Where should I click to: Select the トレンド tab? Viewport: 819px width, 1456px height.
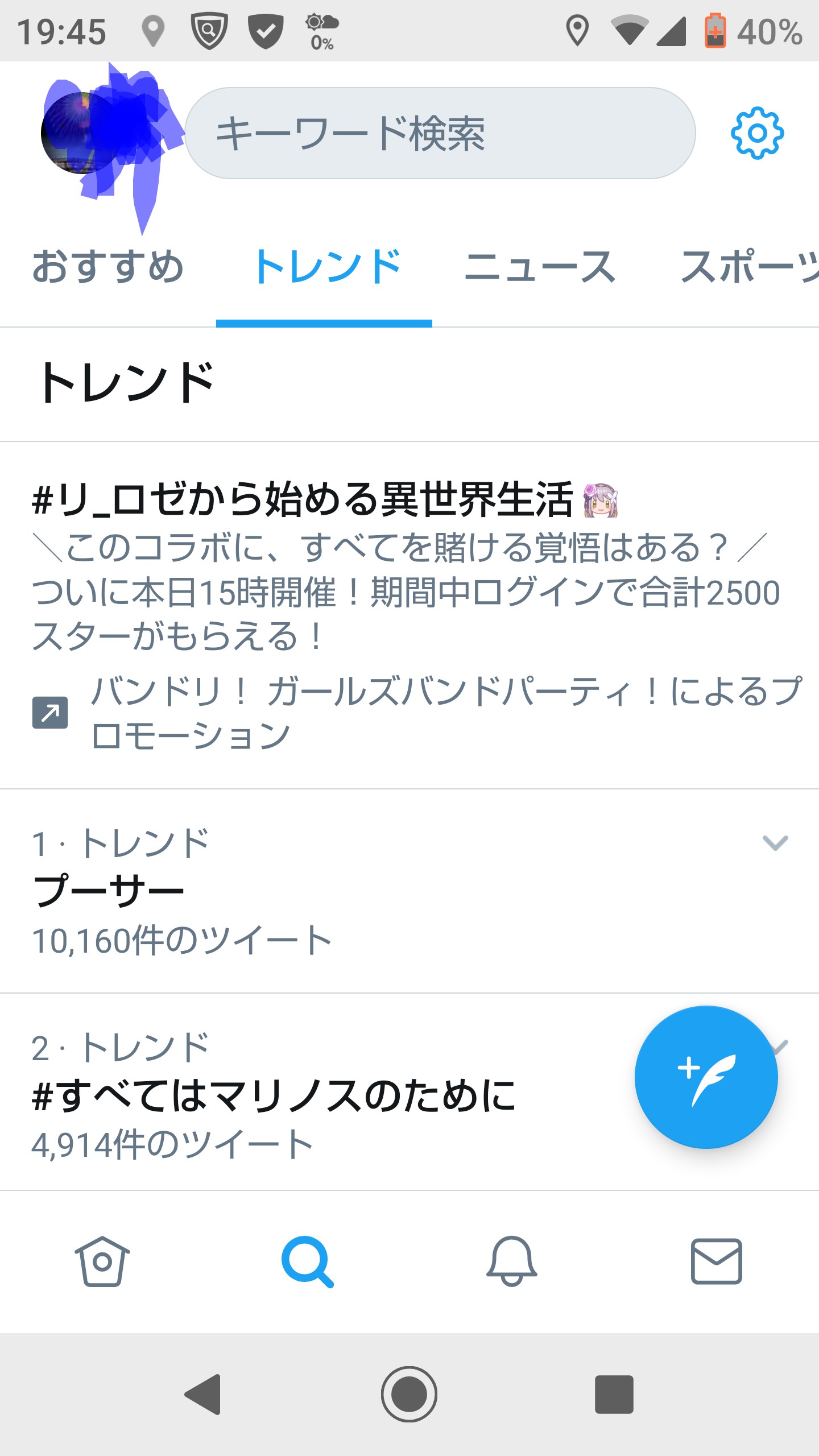326,267
